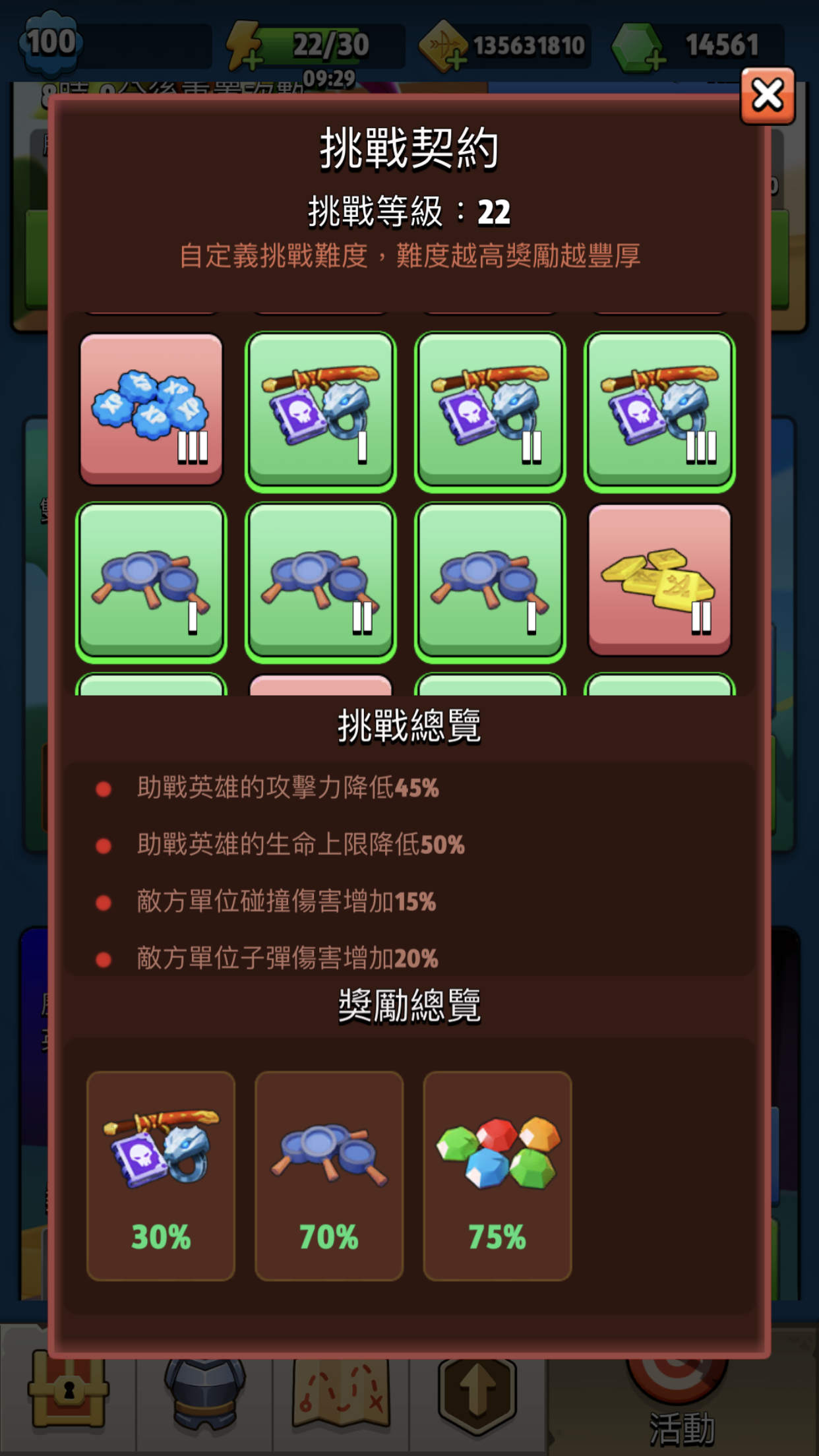Toggle the equipment tile marked III
This screenshot has height=1456, width=819.
[x=659, y=411]
